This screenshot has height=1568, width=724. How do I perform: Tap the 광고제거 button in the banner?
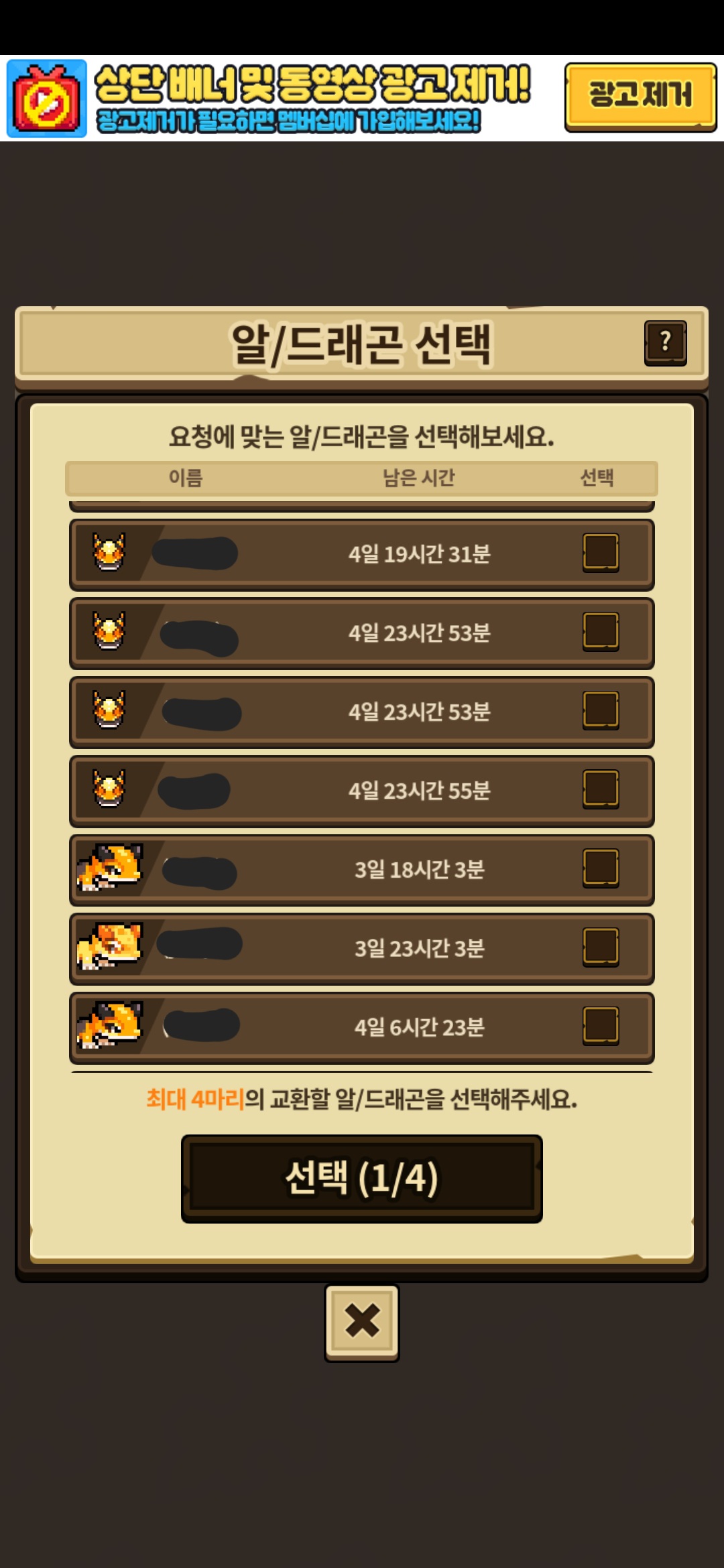point(640,96)
